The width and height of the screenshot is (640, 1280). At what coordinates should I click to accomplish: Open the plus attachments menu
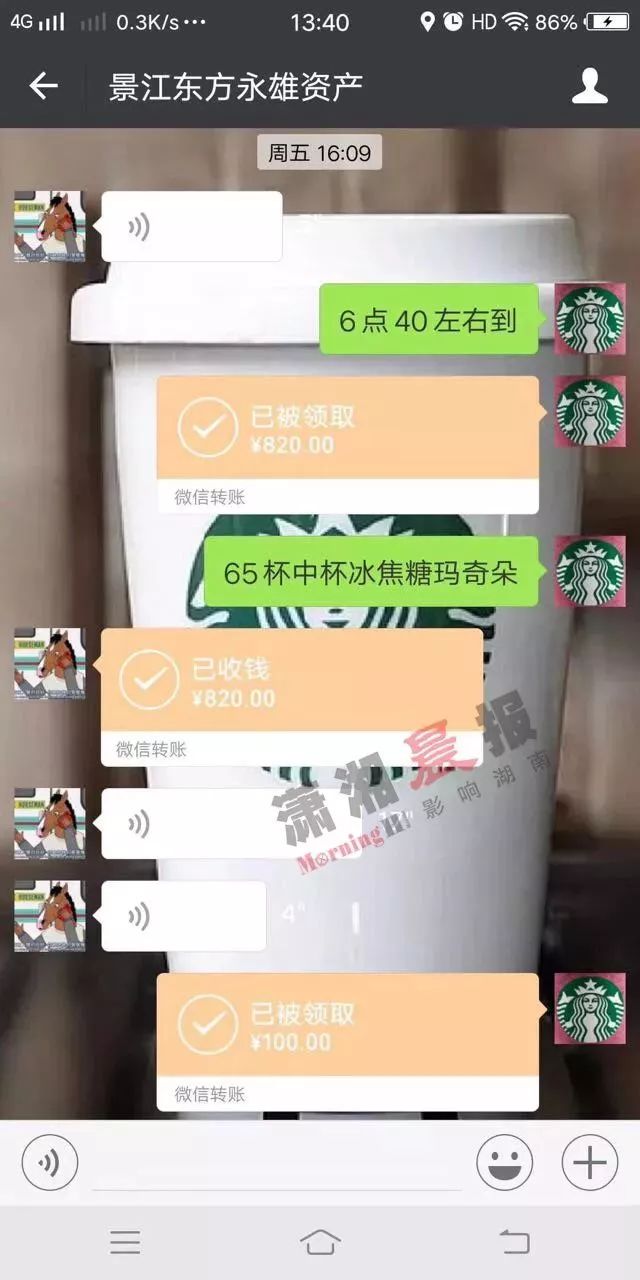pos(589,1164)
